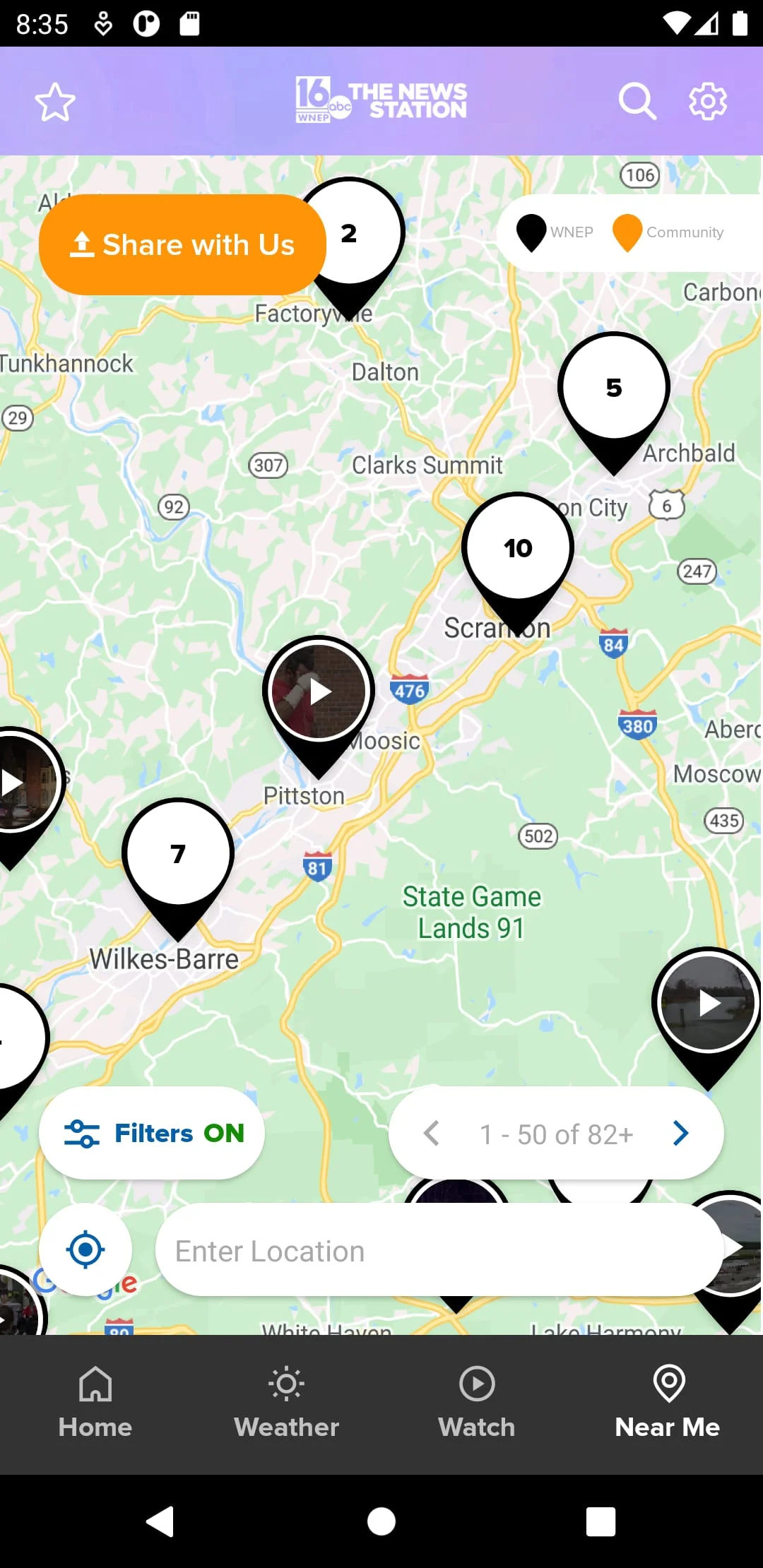
Task: Open settings gear icon
Action: [708, 102]
